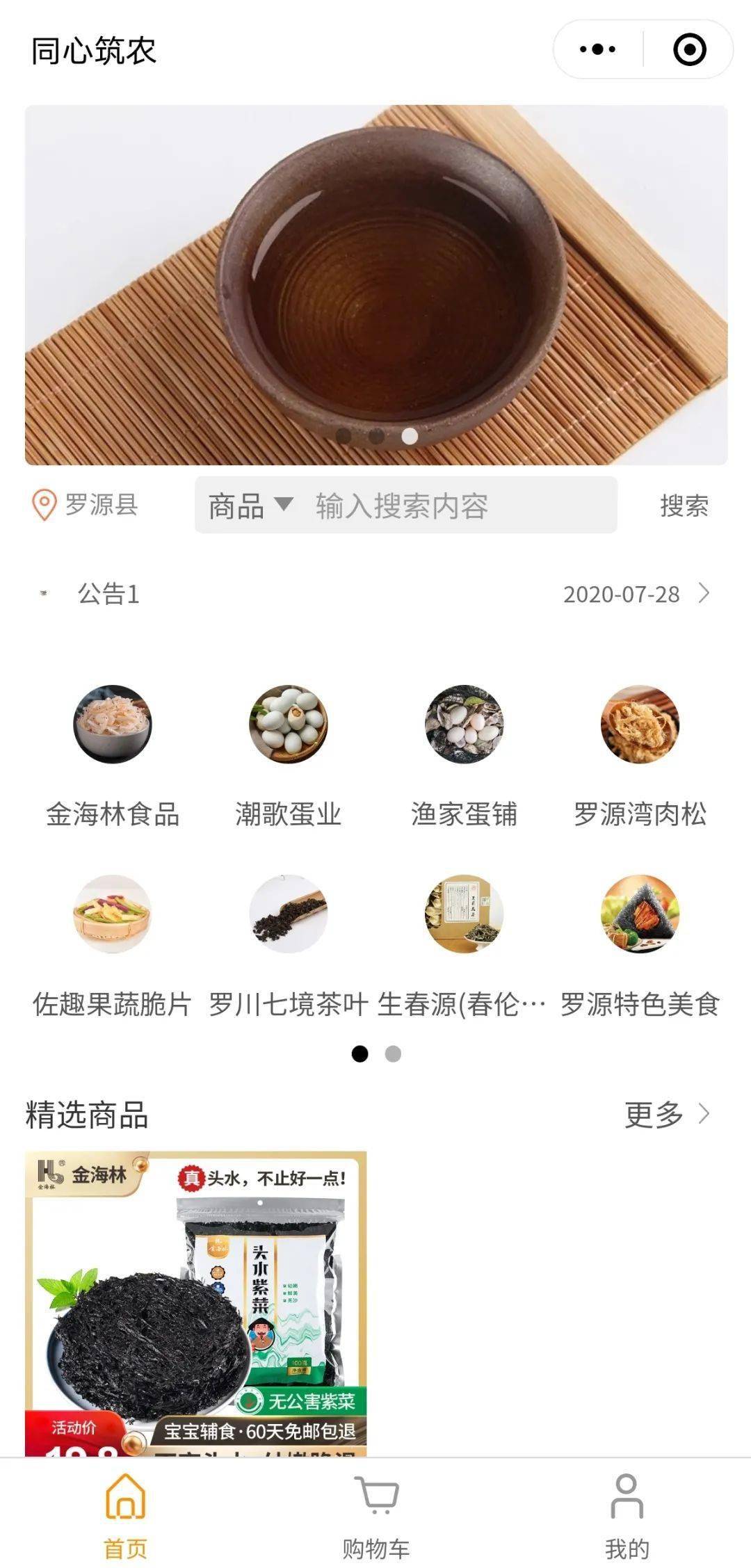The width and height of the screenshot is (751, 1568).
Task: Click the 搜索 search button
Action: [684, 506]
